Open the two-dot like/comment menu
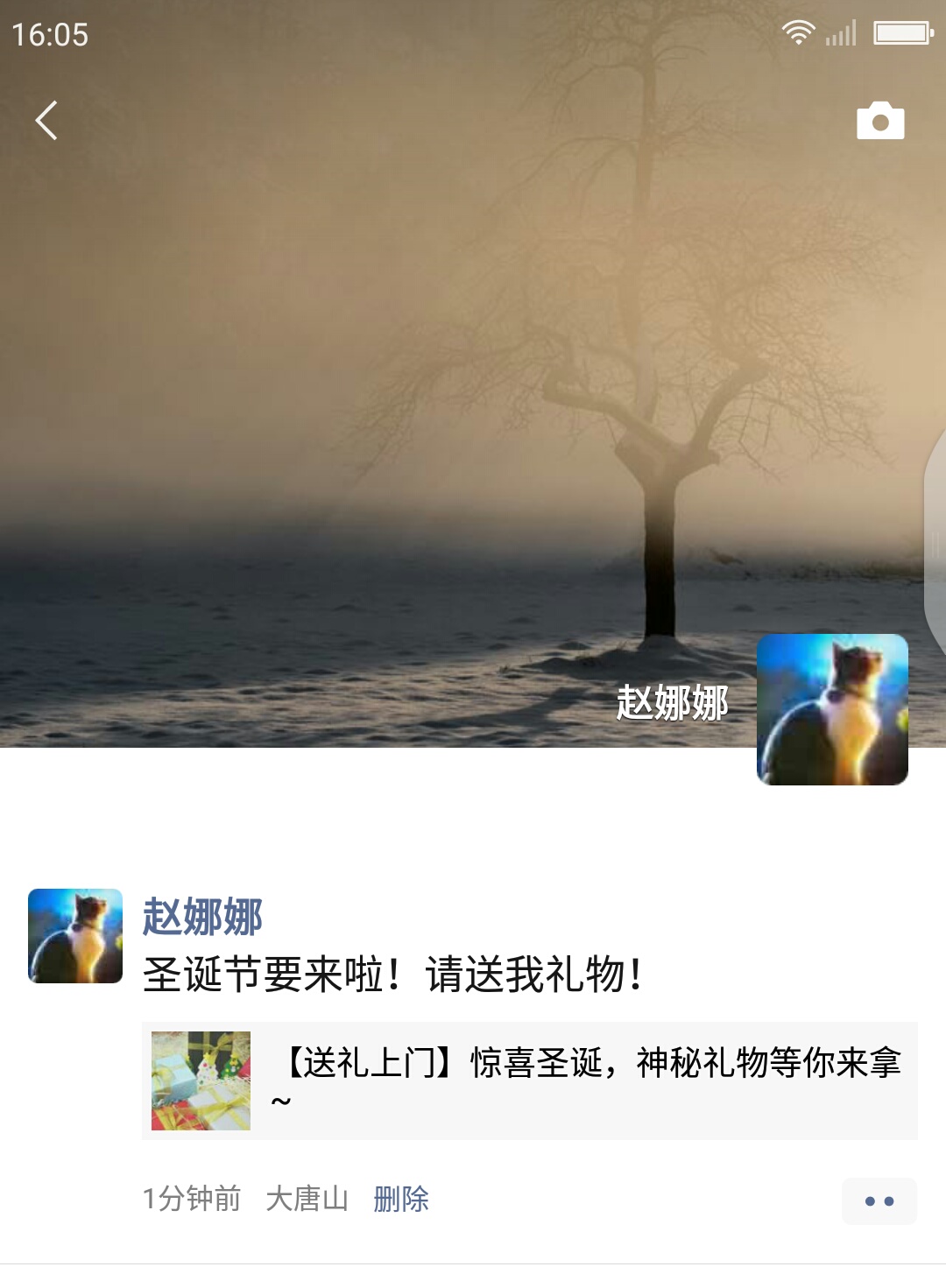The image size is (946, 1288). click(x=879, y=1200)
